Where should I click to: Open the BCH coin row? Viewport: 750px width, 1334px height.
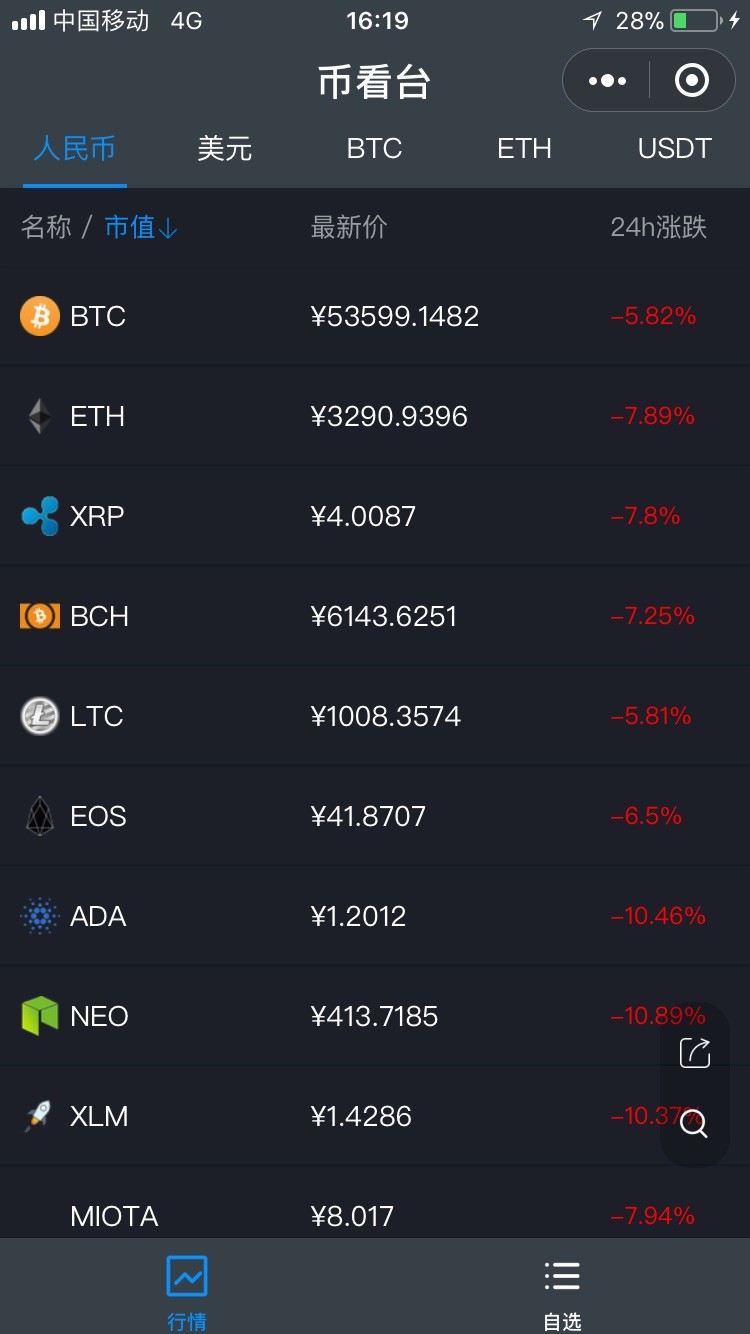(x=375, y=616)
